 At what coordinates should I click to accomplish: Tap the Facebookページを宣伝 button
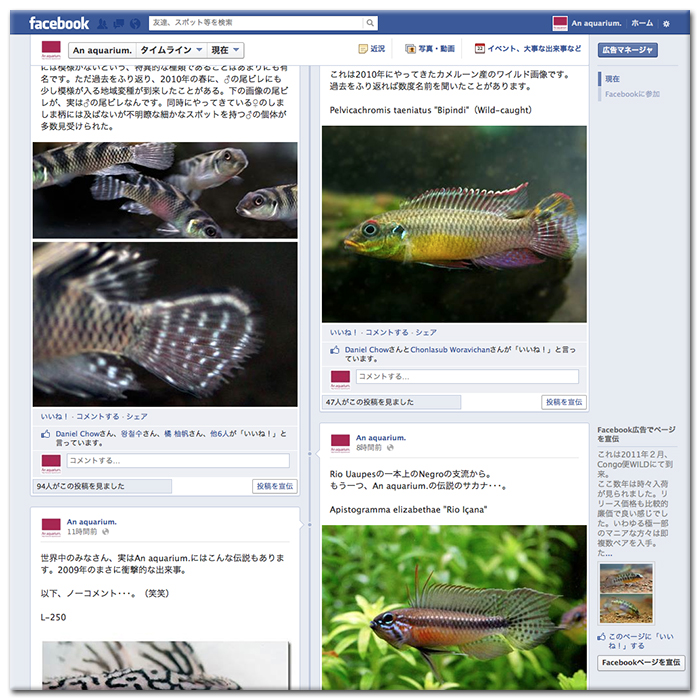640,662
